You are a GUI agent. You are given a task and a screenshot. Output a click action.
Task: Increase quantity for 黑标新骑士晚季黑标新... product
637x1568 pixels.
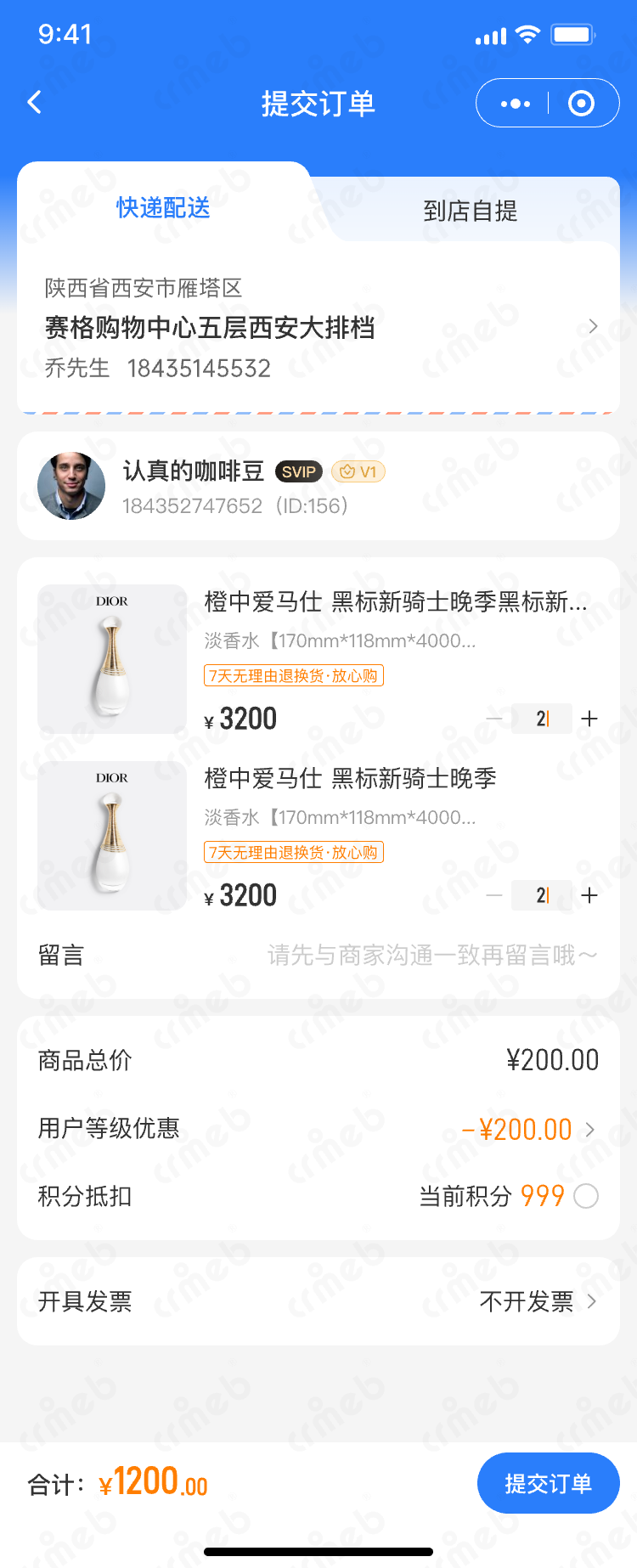pos(589,719)
